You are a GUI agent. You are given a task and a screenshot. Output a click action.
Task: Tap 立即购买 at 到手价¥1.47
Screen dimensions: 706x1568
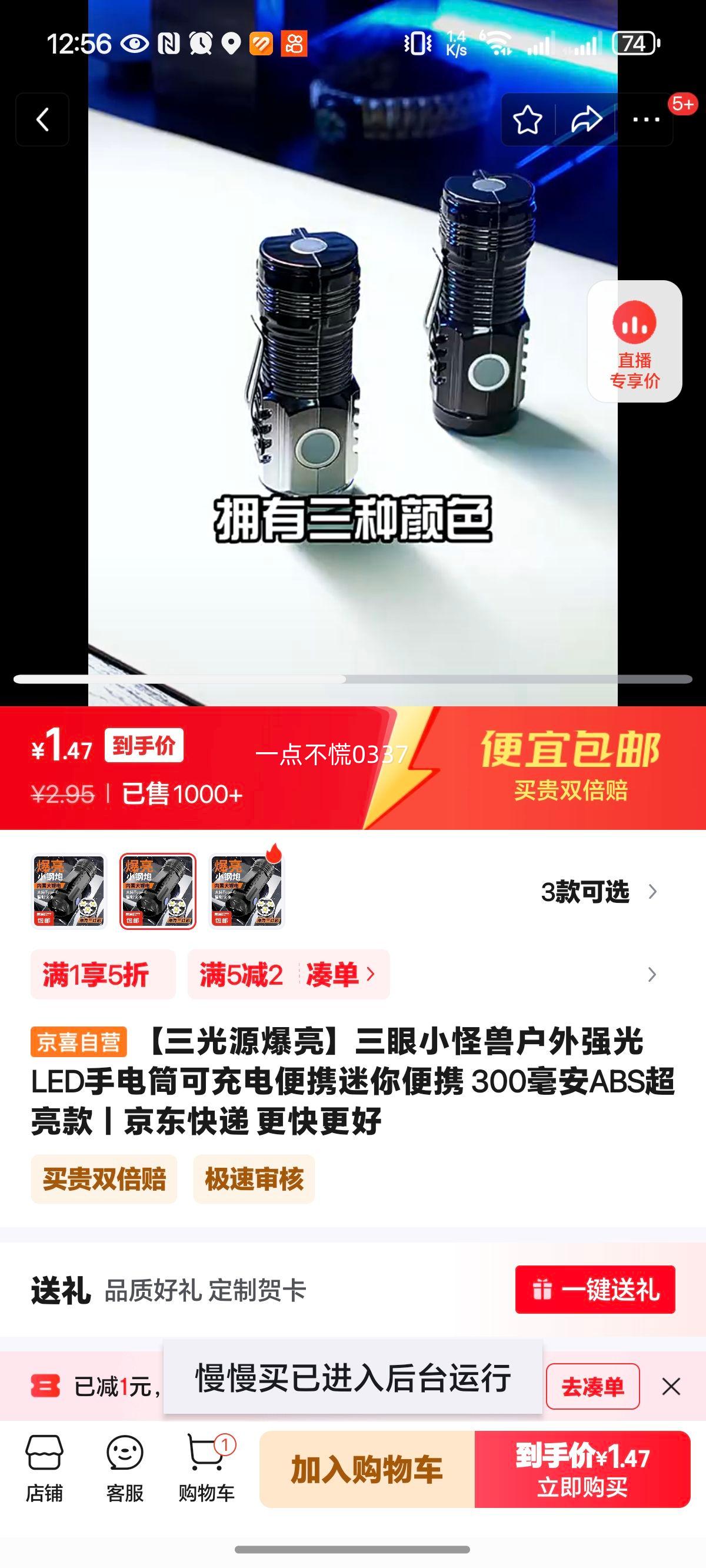coord(582,1469)
